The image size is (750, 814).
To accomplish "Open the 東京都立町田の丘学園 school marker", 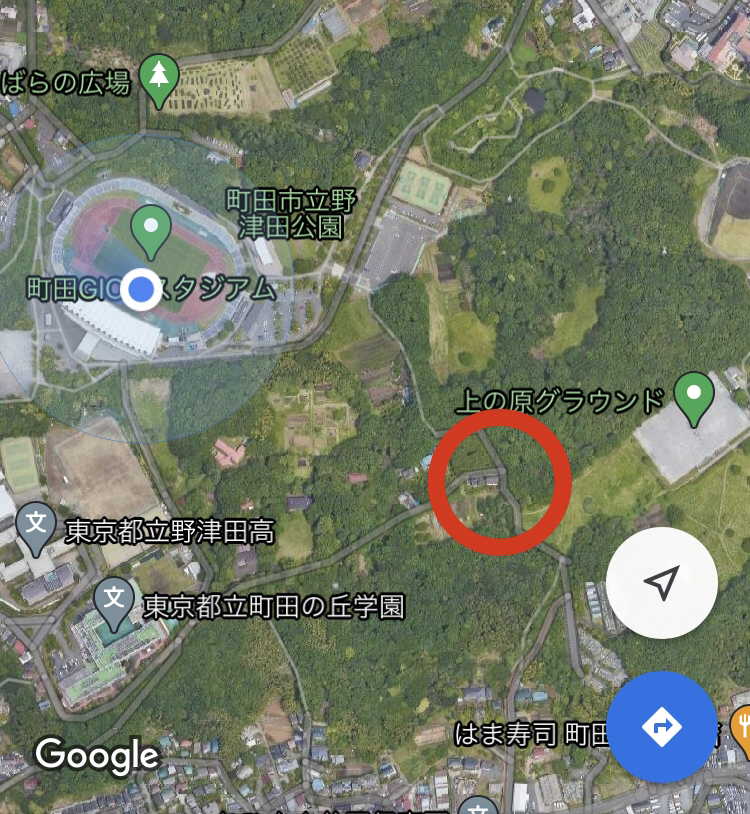I will click(114, 603).
